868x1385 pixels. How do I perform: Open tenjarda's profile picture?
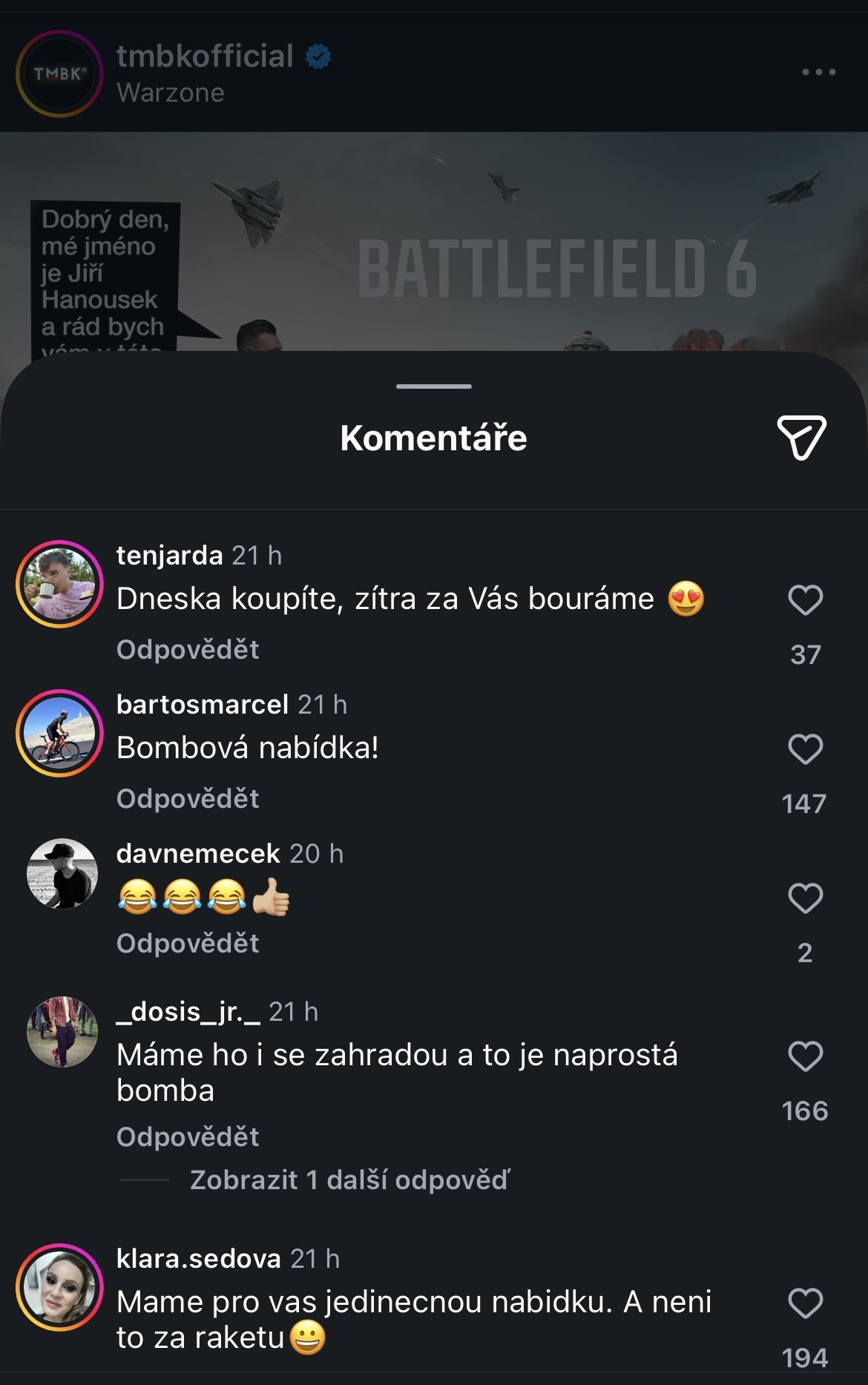tap(59, 584)
